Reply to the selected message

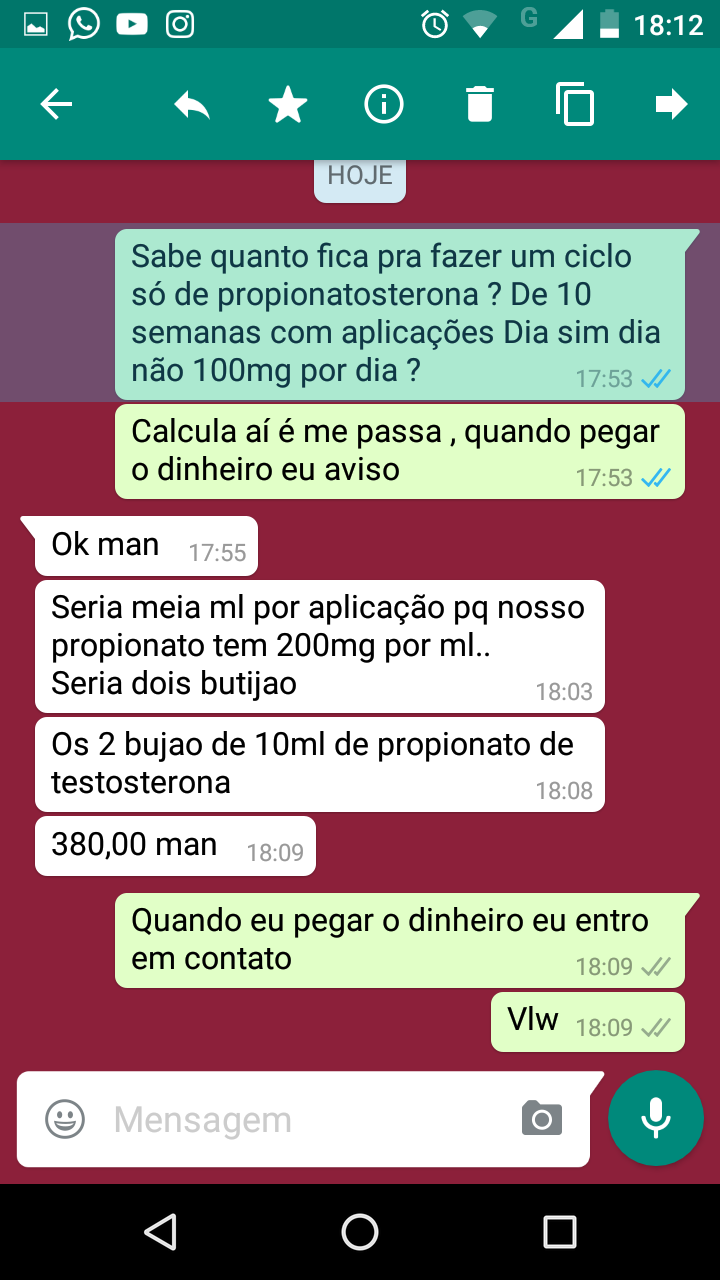tap(192, 104)
